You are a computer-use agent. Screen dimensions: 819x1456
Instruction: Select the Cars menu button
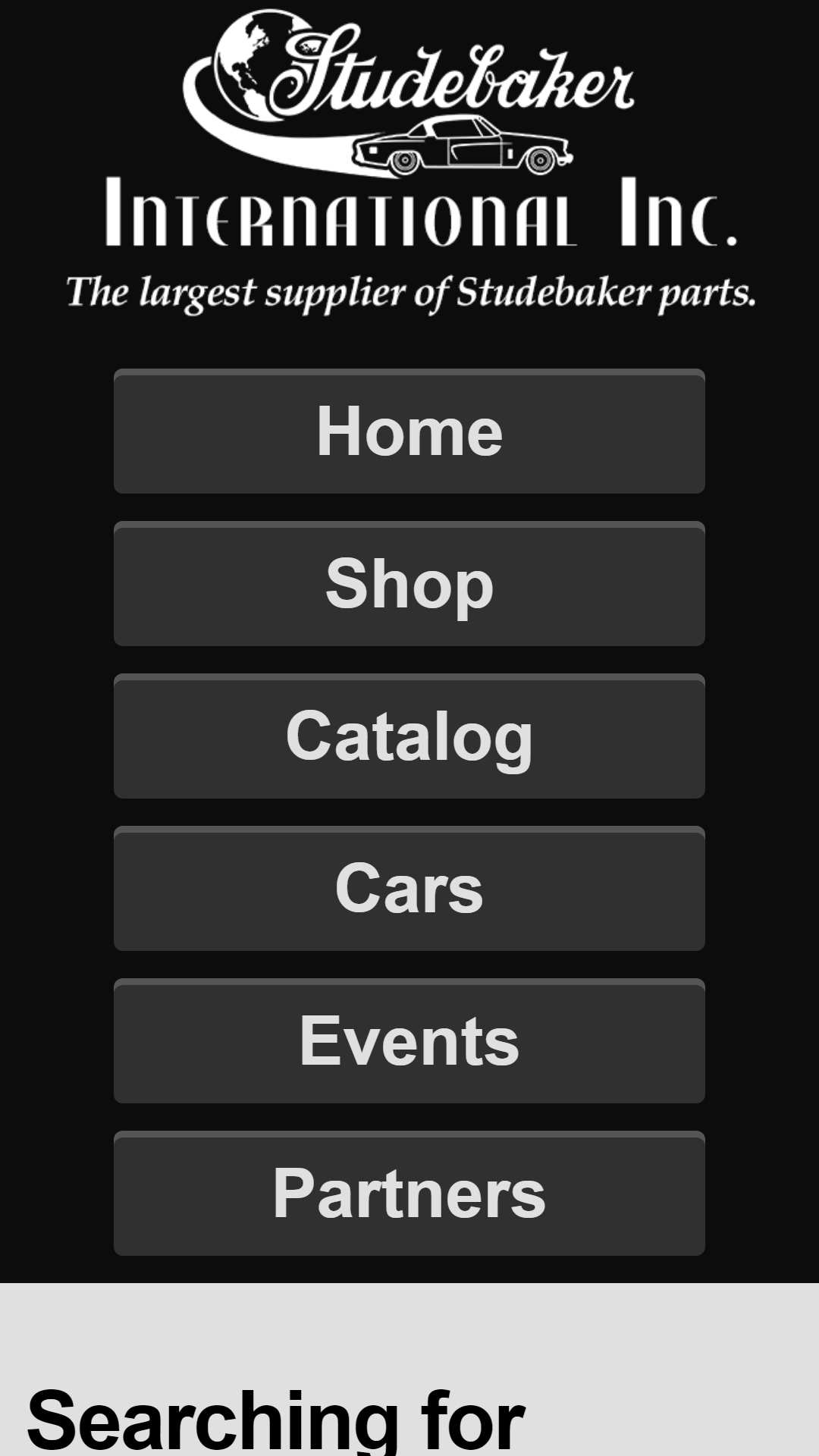[x=409, y=889]
